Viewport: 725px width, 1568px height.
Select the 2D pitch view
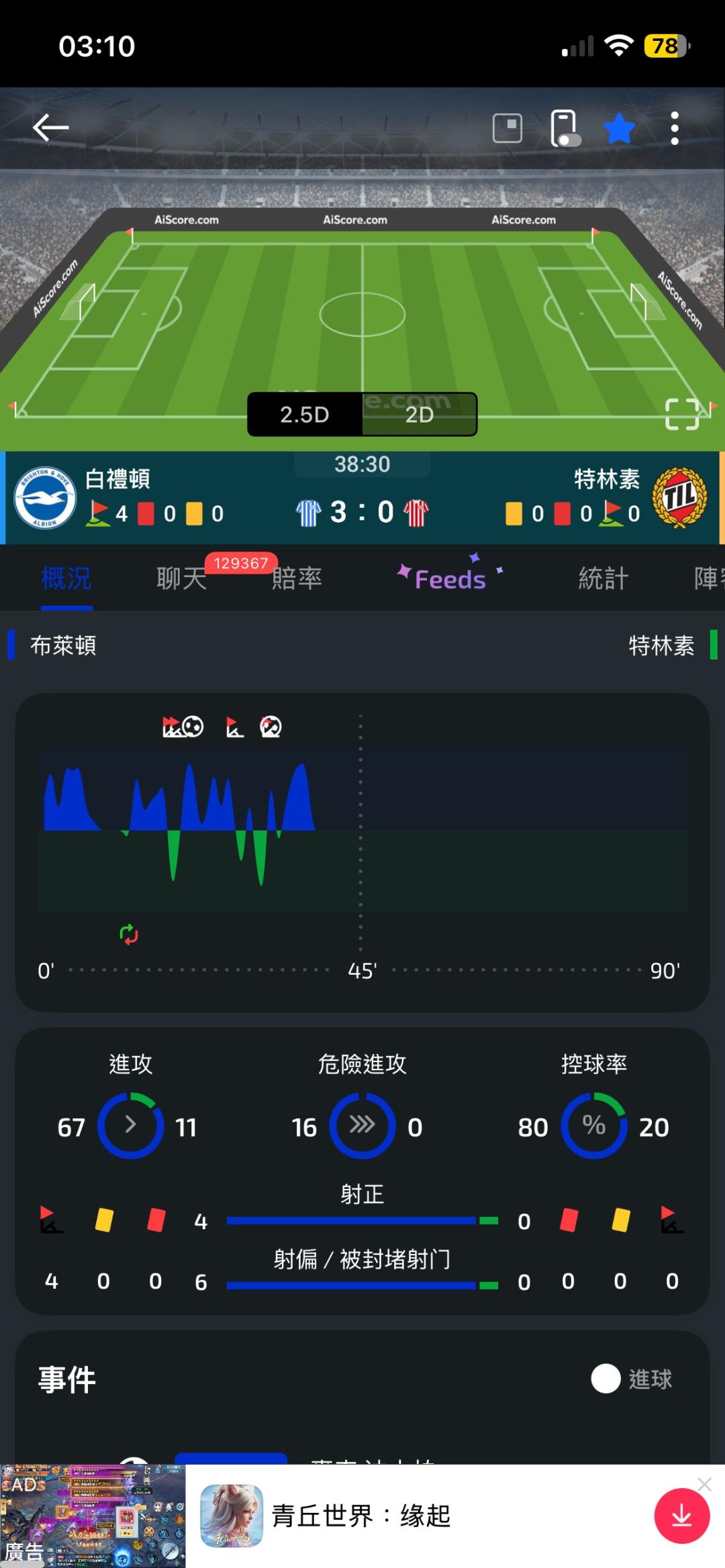(x=420, y=415)
